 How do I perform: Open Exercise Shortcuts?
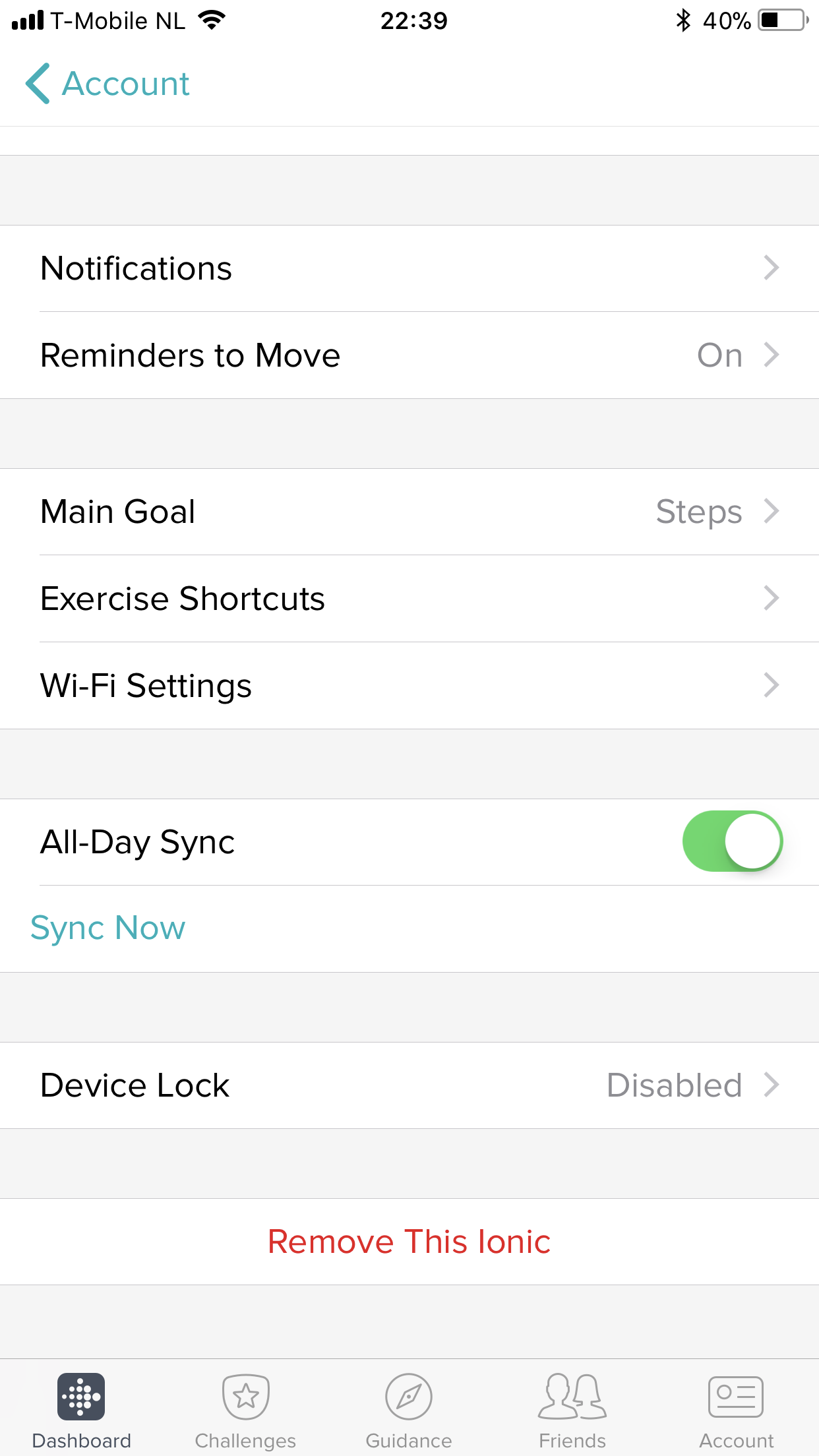pos(409,599)
